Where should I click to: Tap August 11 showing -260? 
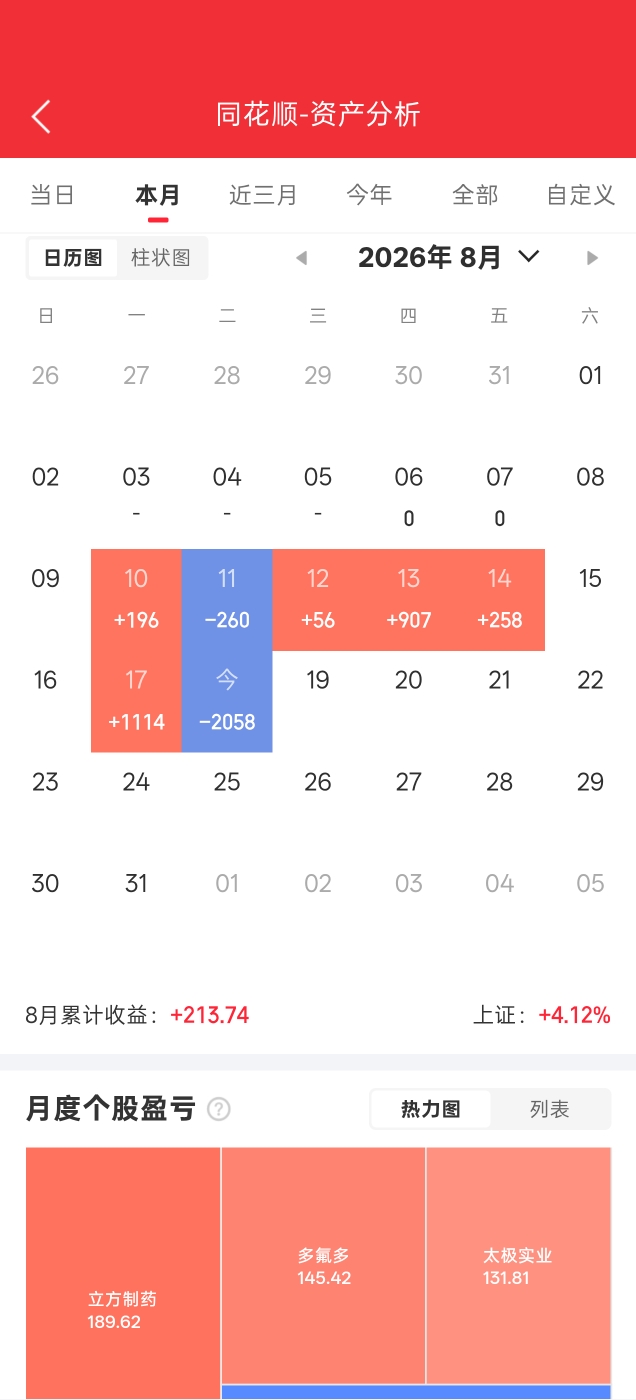click(x=227, y=600)
